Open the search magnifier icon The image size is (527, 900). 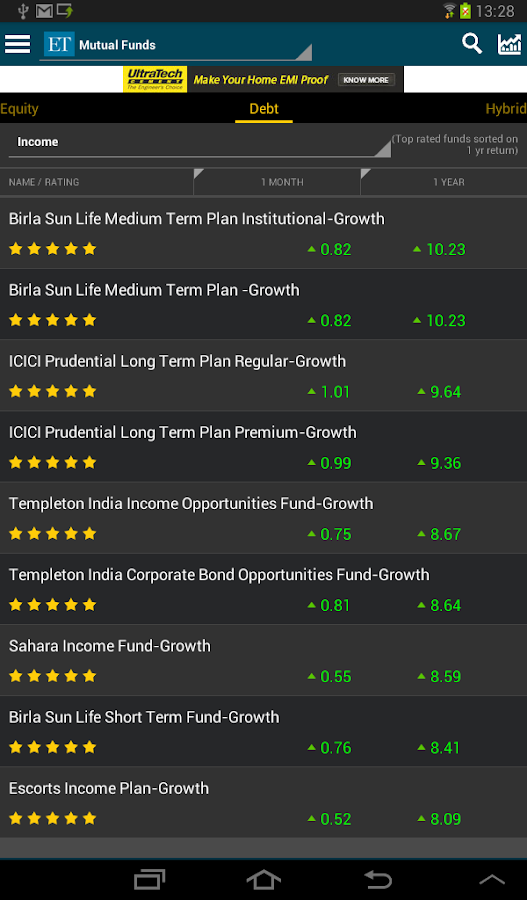(x=472, y=44)
